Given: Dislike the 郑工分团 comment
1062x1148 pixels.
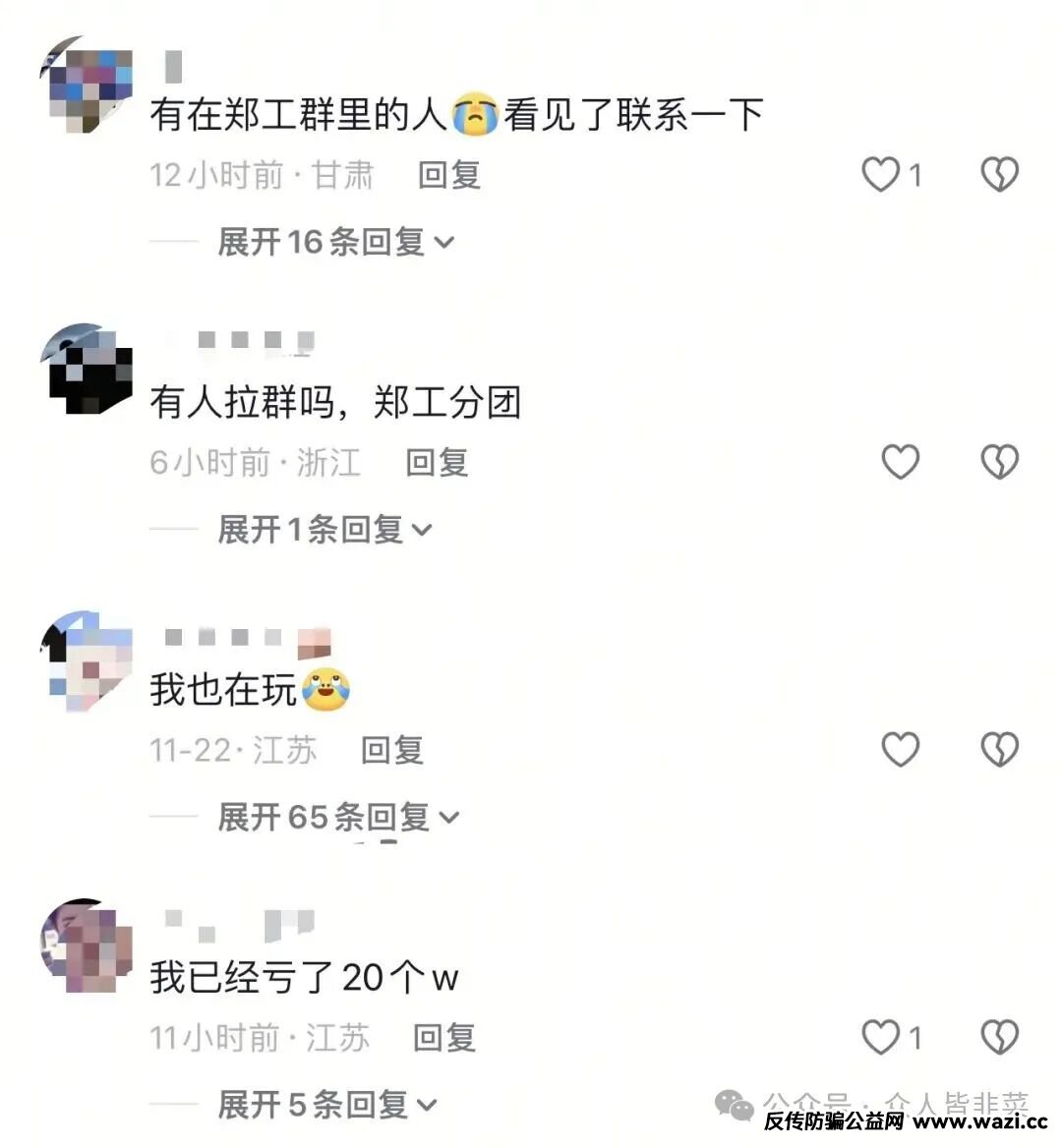Looking at the screenshot, I should [1001, 461].
